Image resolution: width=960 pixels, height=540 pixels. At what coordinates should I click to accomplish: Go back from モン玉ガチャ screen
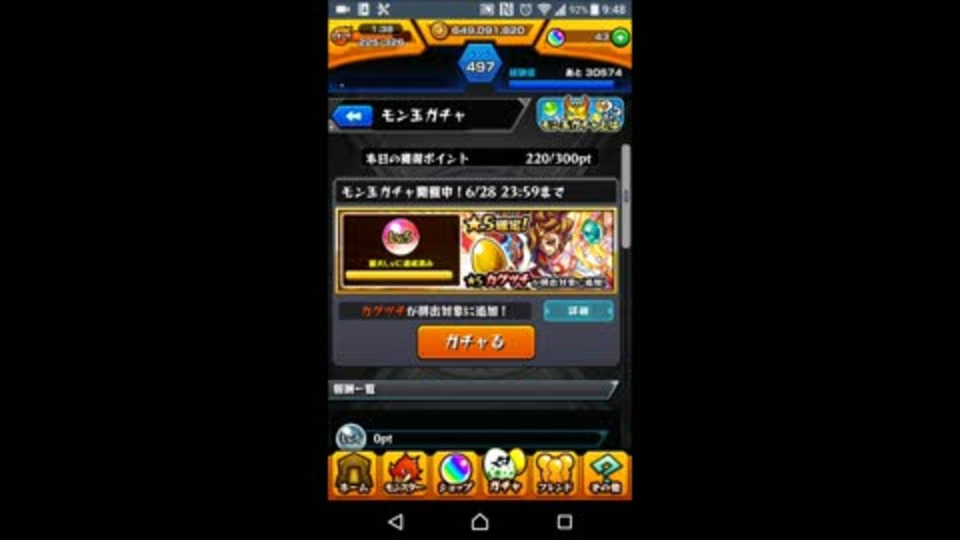[352, 116]
